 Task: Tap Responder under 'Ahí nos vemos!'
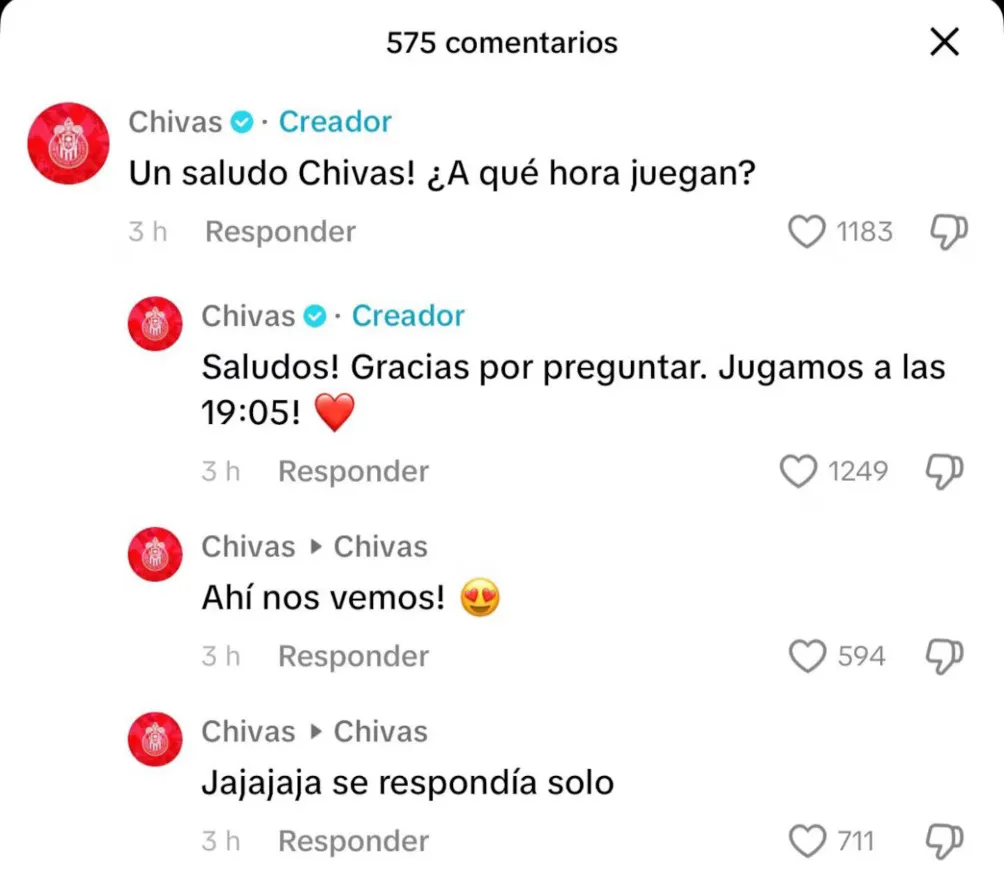[353, 656]
